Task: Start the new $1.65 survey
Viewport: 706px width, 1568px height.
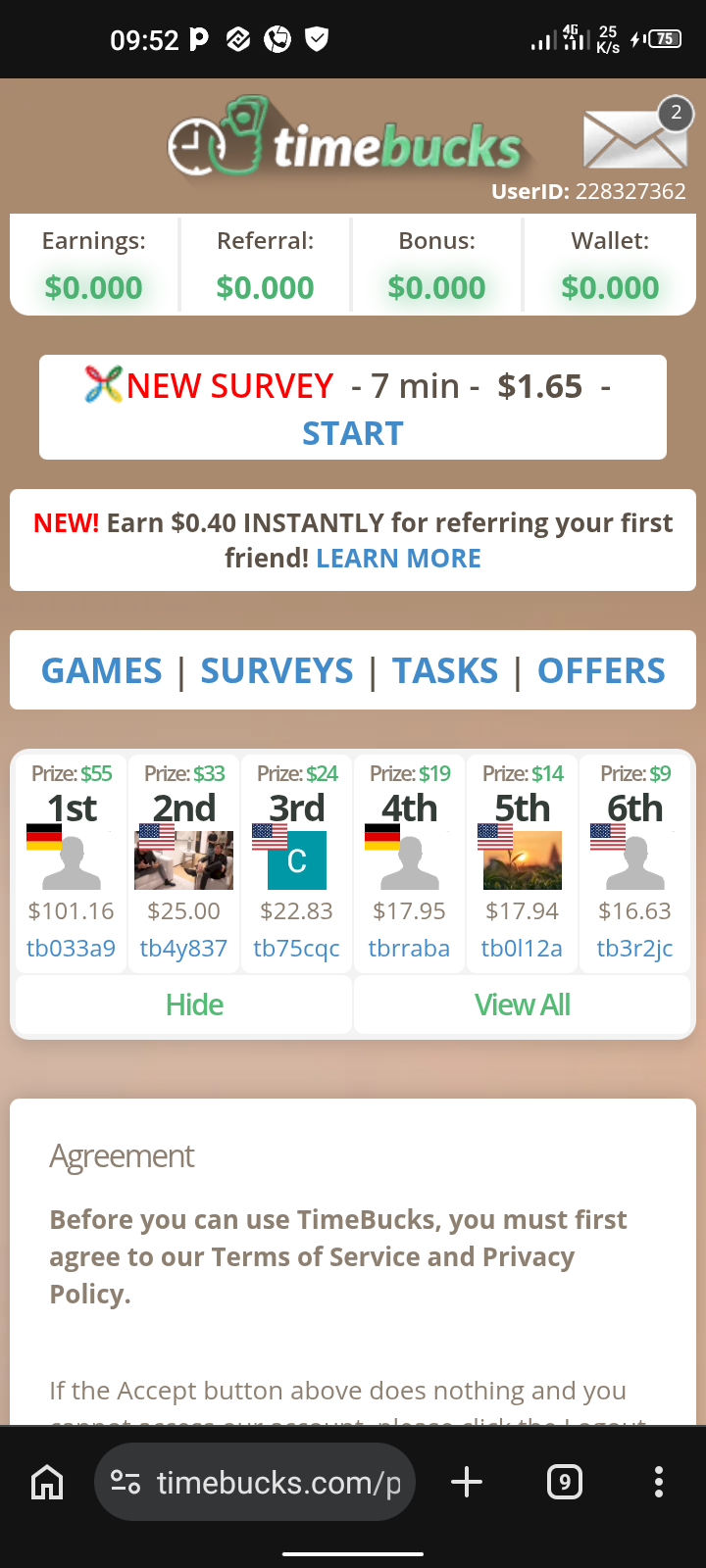Action: (353, 433)
